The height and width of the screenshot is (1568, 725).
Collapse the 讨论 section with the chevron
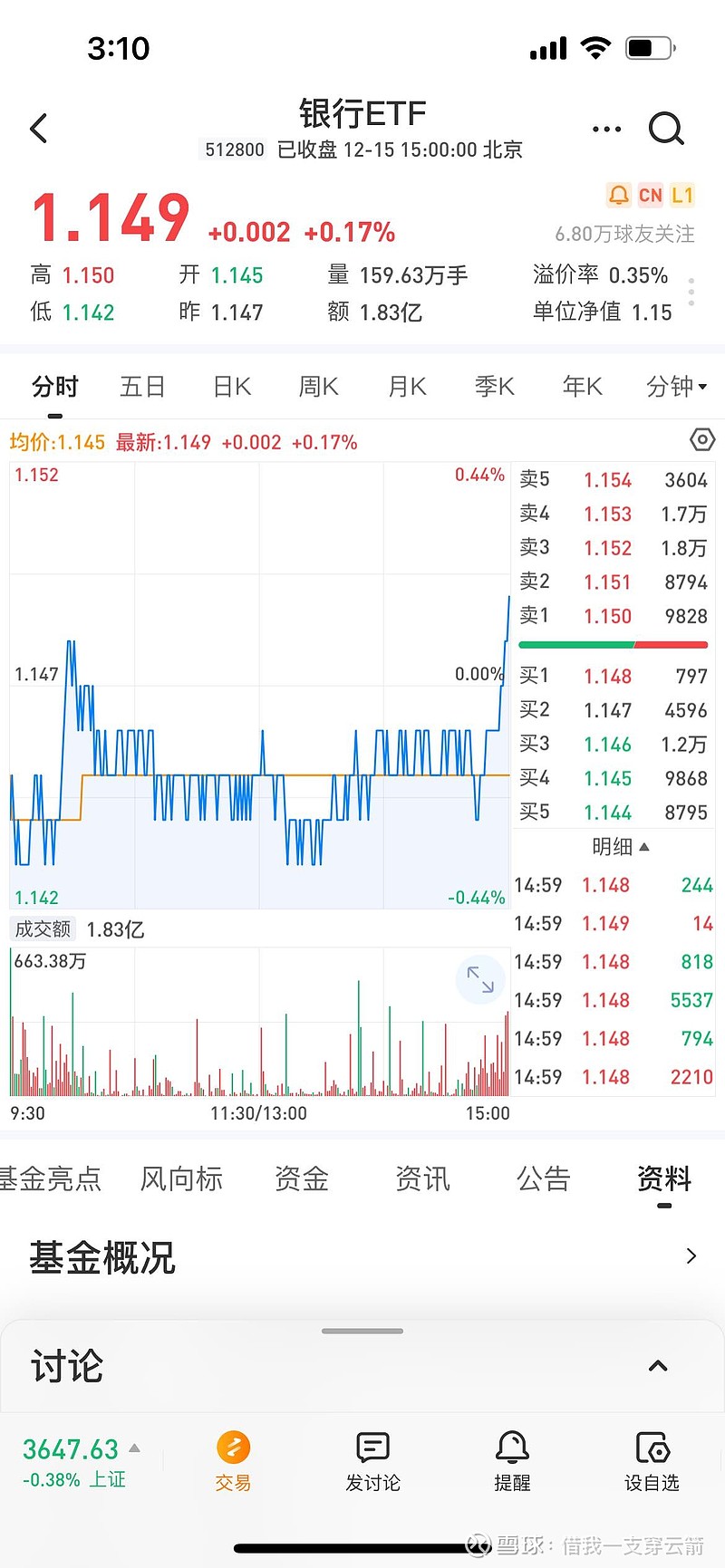pyautogui.click(x=657, y=1364)
